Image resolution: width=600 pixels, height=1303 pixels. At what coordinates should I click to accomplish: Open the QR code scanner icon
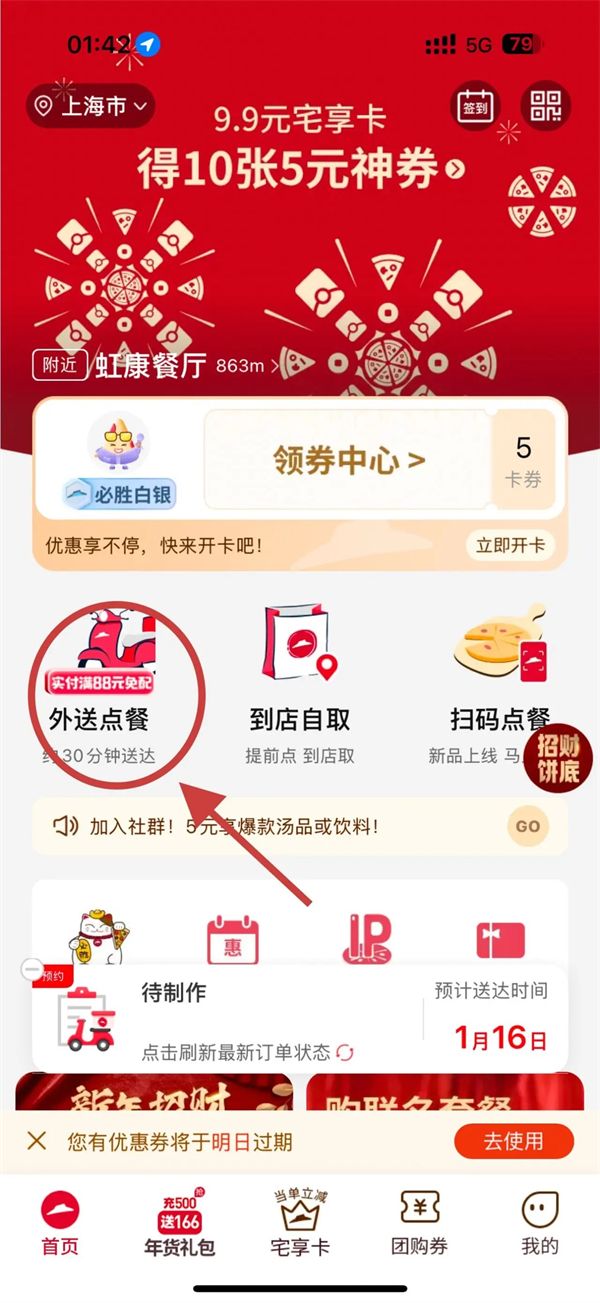[x=546, y=106]
